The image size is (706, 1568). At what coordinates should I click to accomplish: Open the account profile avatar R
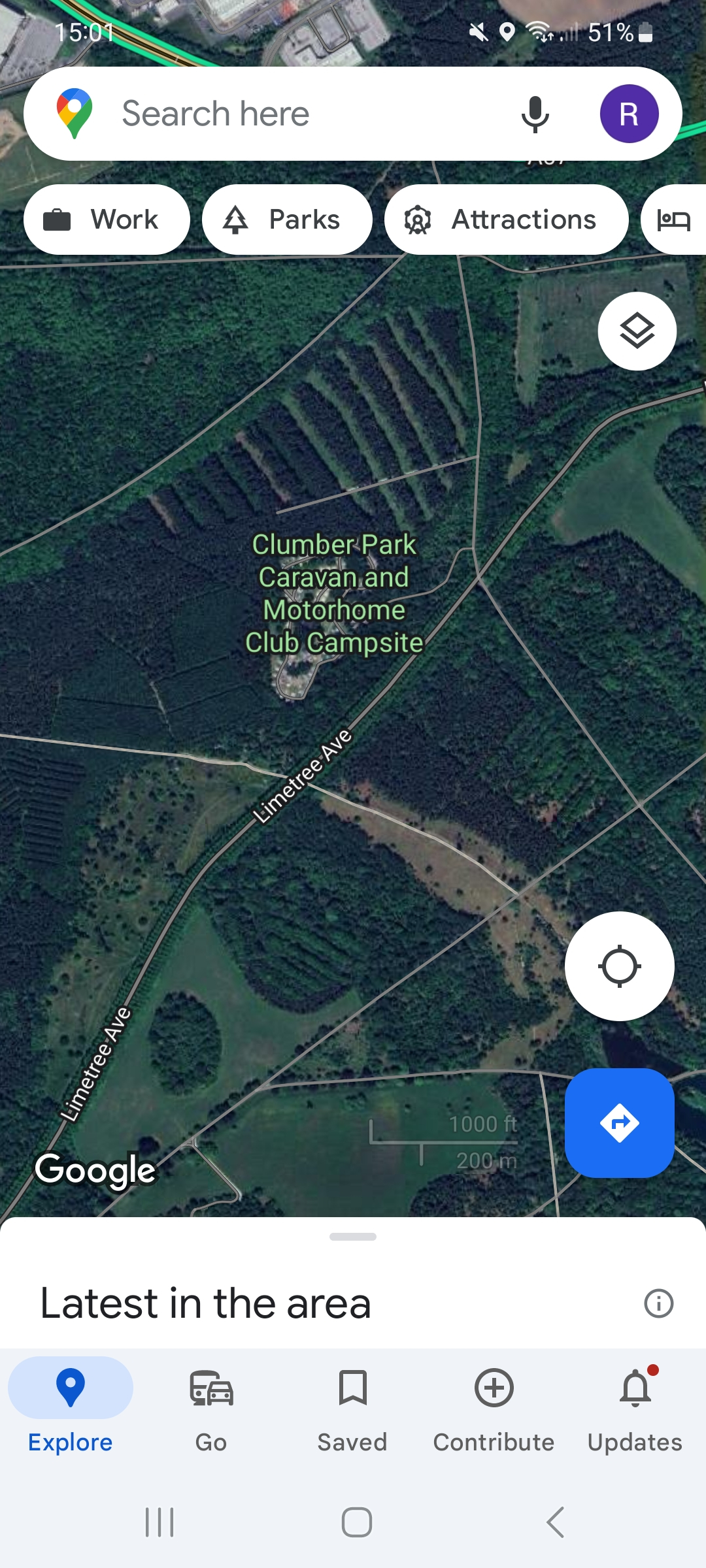pos(628,114)
